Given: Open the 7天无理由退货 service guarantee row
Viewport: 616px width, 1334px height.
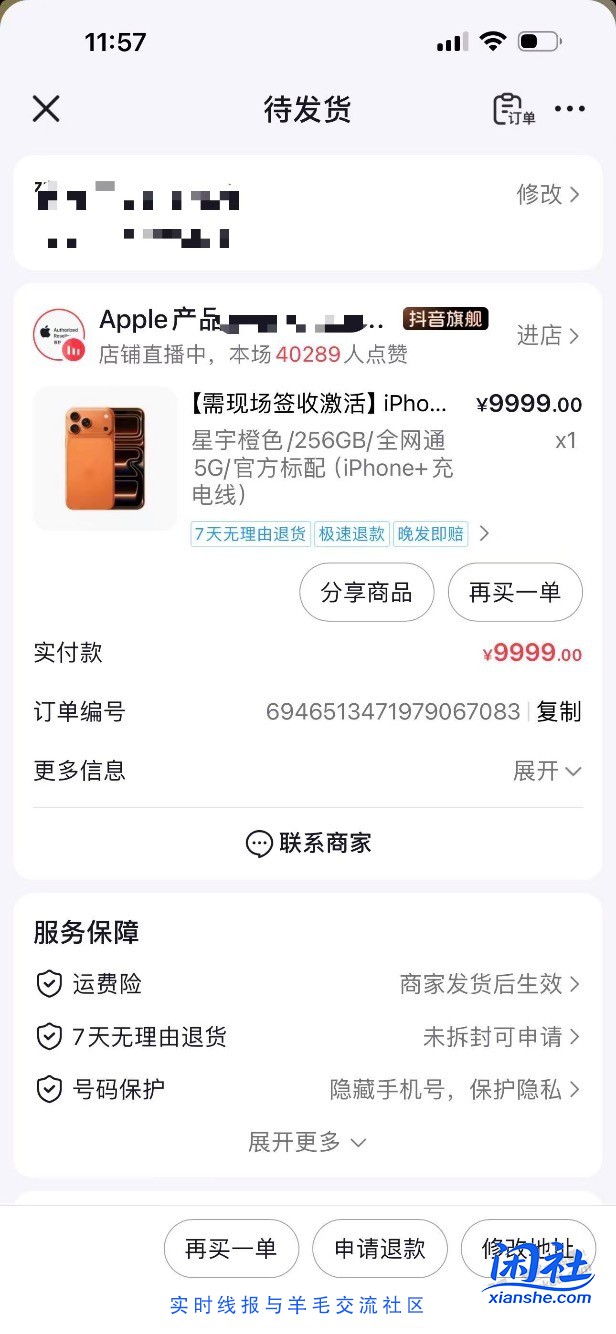Looking at the screenshot, I should pos(308,1037).
